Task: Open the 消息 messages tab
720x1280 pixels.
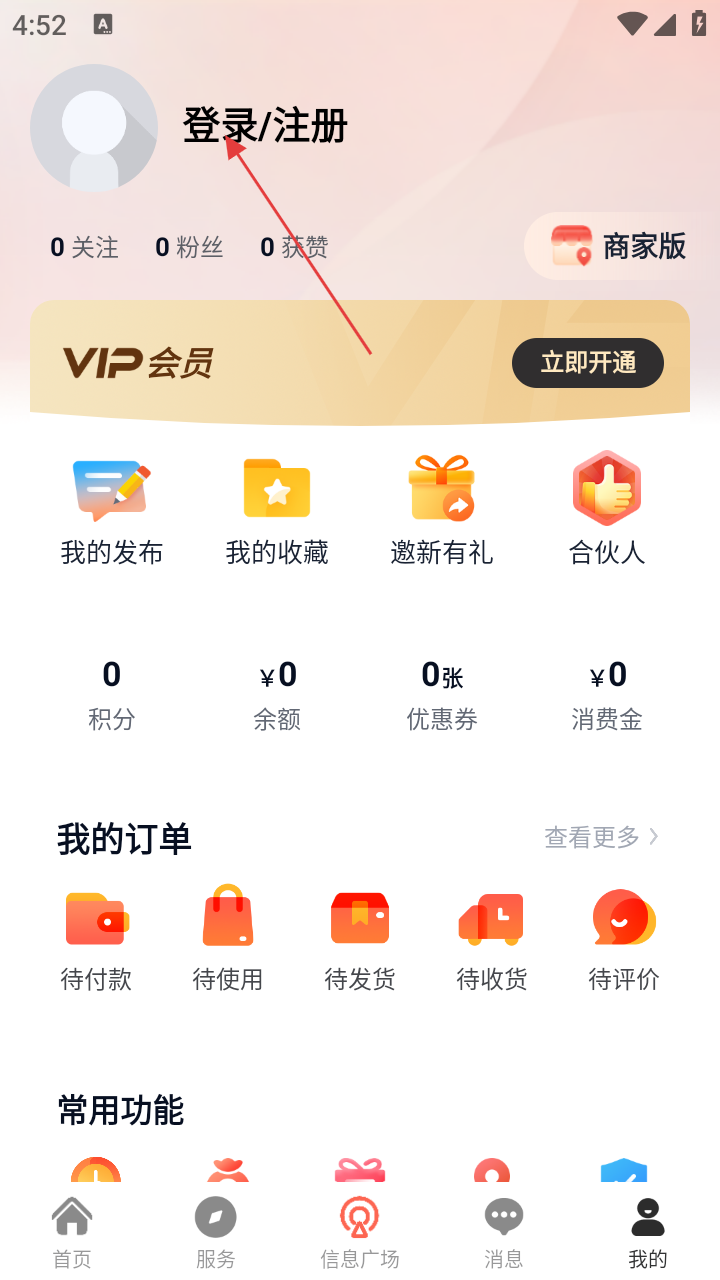Action: click(x=504, y=1233)
